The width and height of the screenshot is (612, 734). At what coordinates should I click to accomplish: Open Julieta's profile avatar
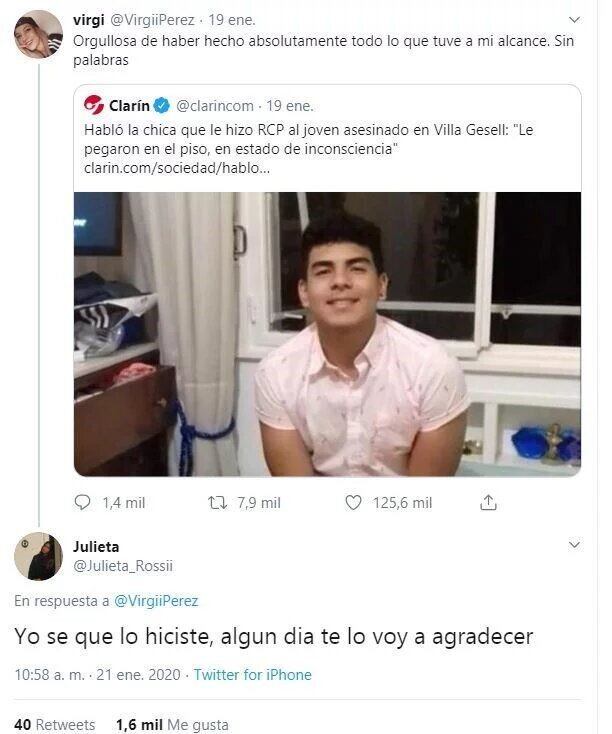click(x=38, y=556)
